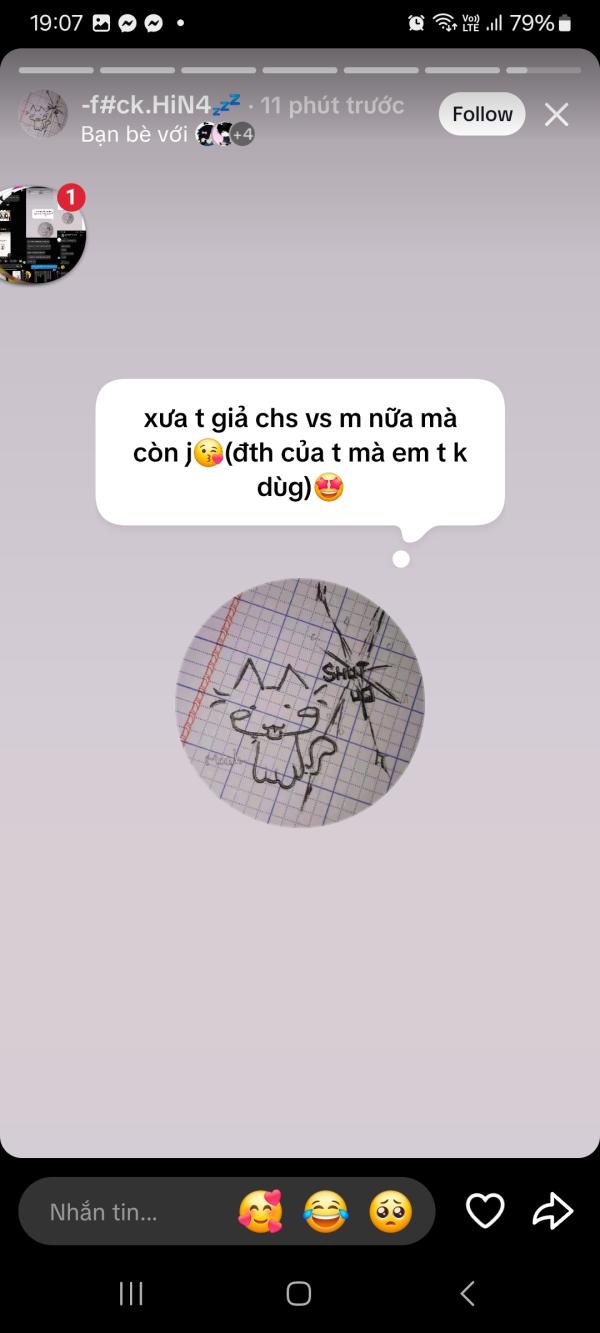
Task: Open the chat head with one notification
Action: pos(40,235)
